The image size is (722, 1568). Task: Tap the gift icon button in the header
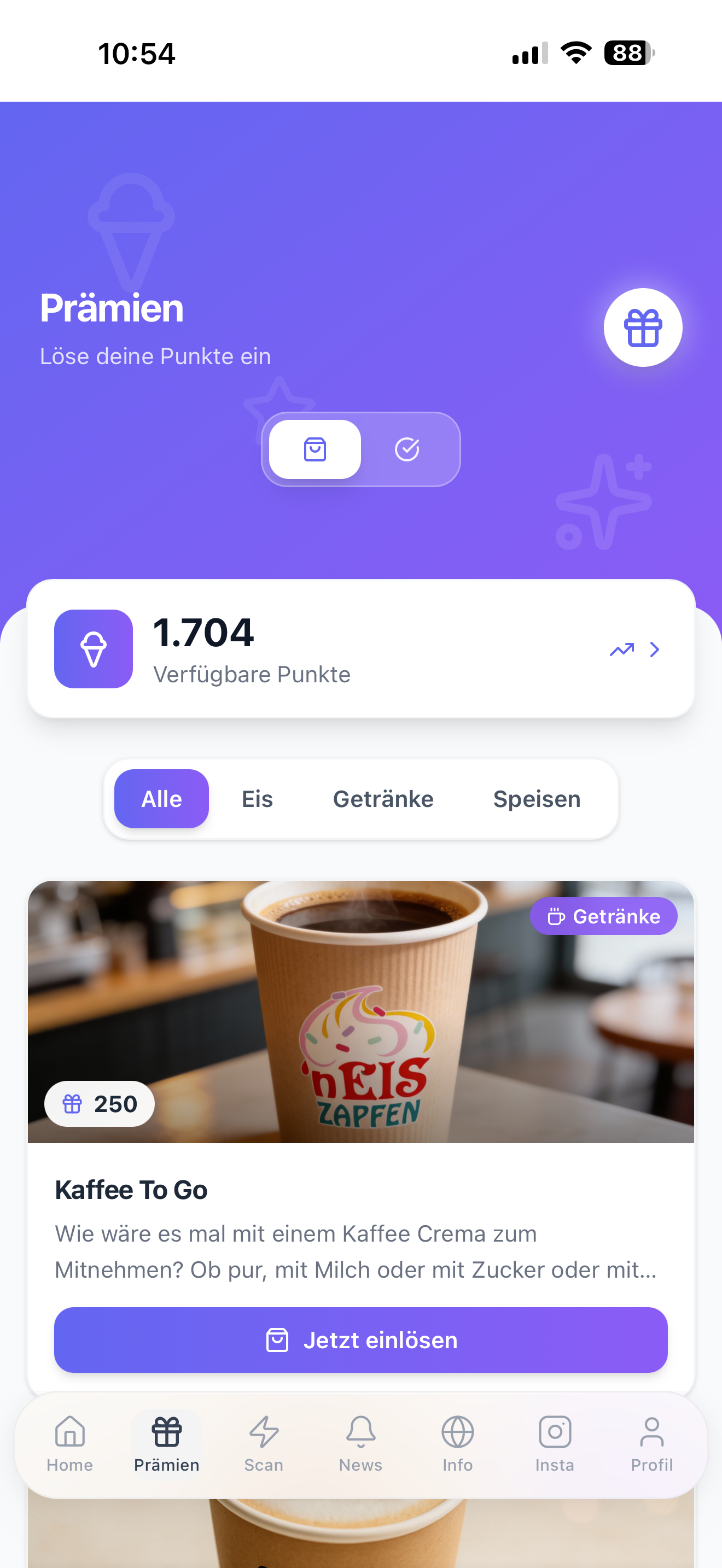[x=642, y=327]
